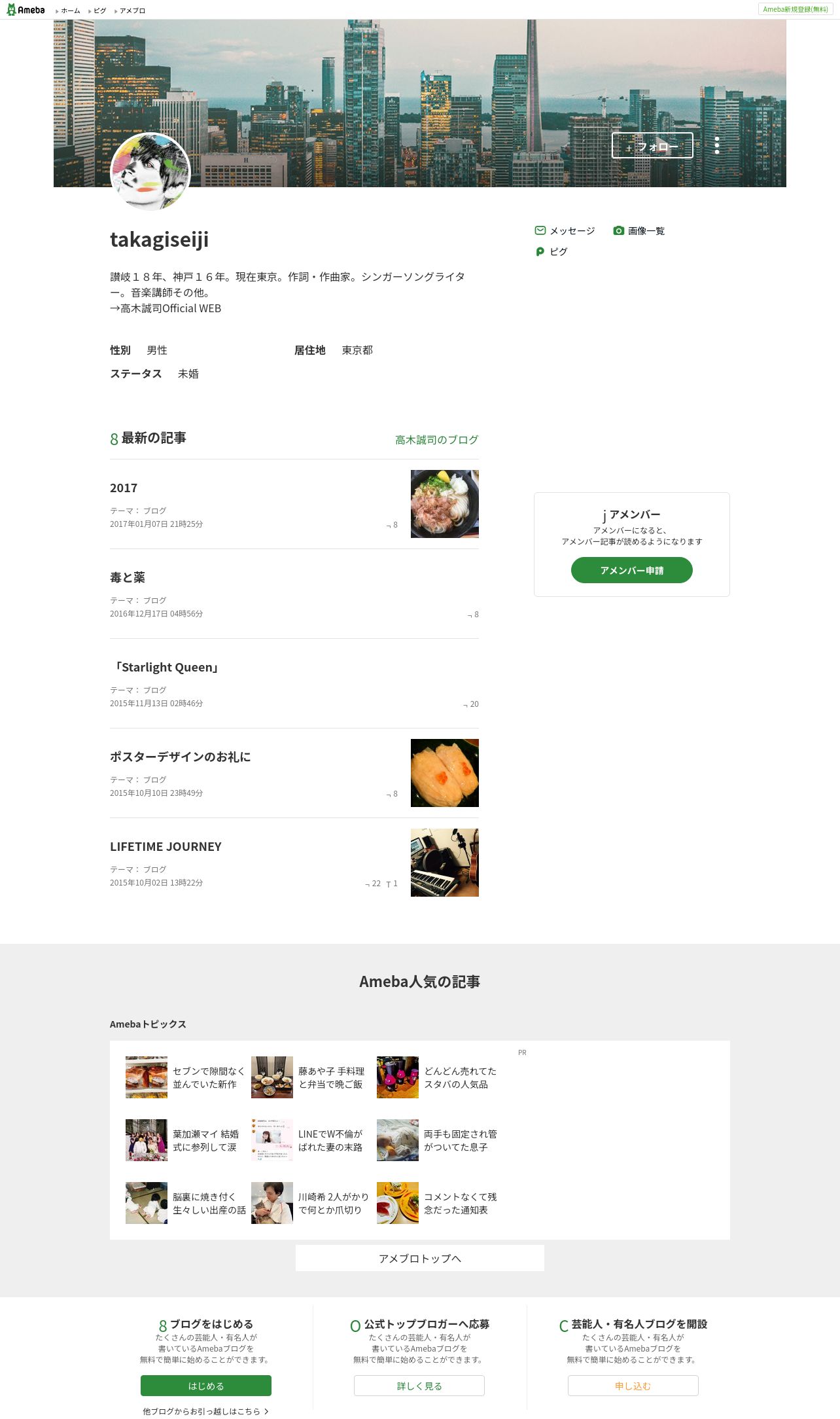Tap the green はじめる button
The width and height of the screenshot is (840, 1419).
(206, 1386)
